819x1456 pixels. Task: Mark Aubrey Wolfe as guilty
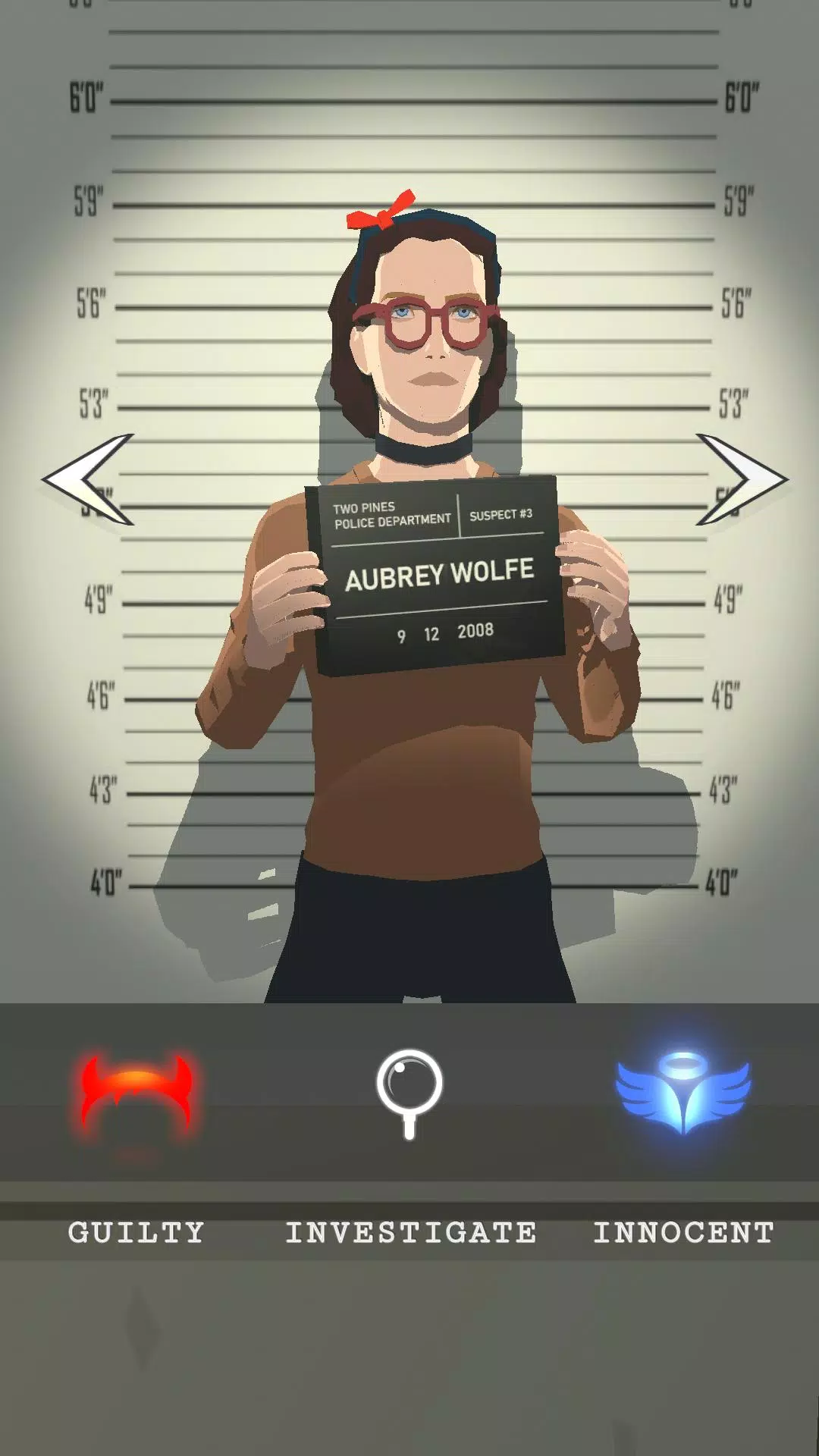click(136, 1096)
